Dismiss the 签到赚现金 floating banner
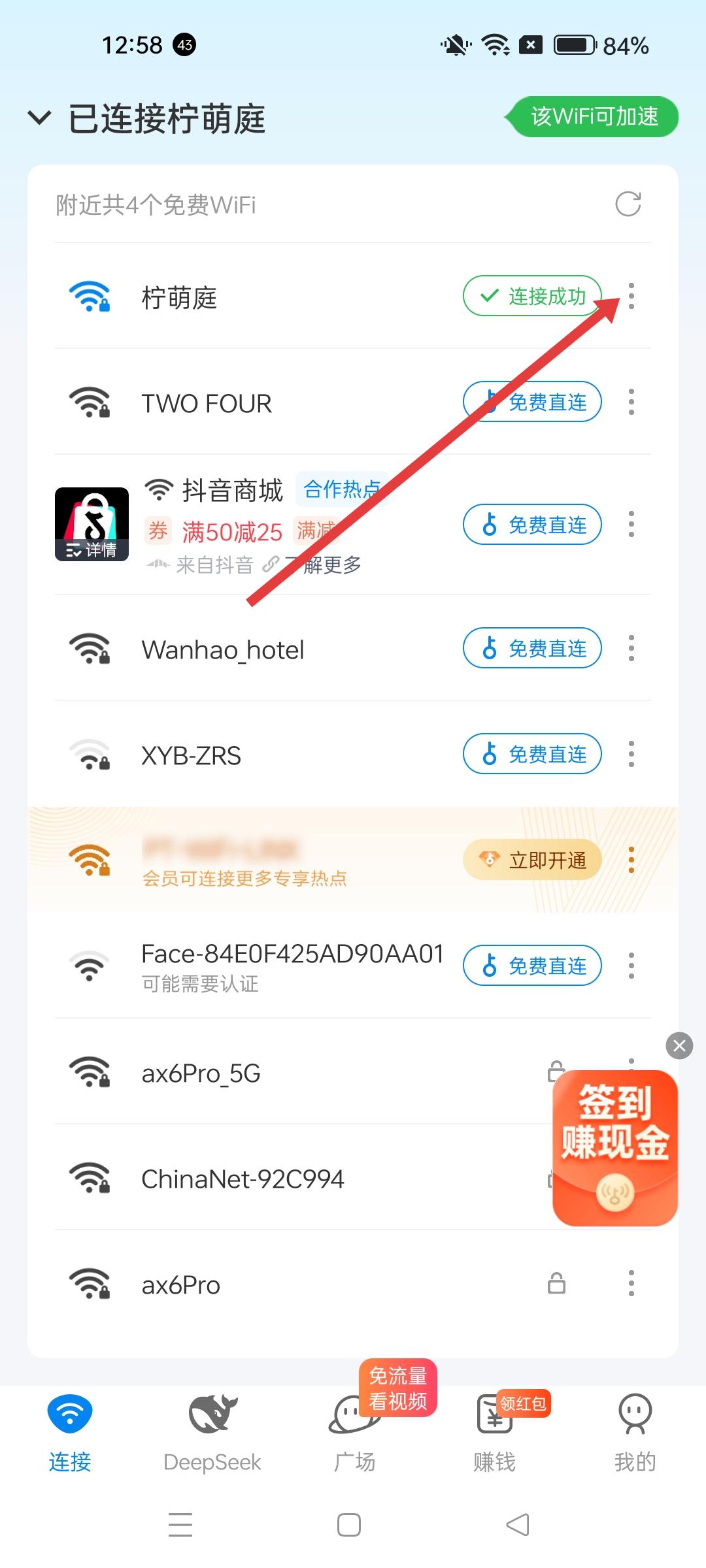The image size is (706, 1568). (x=679, y=1046)
